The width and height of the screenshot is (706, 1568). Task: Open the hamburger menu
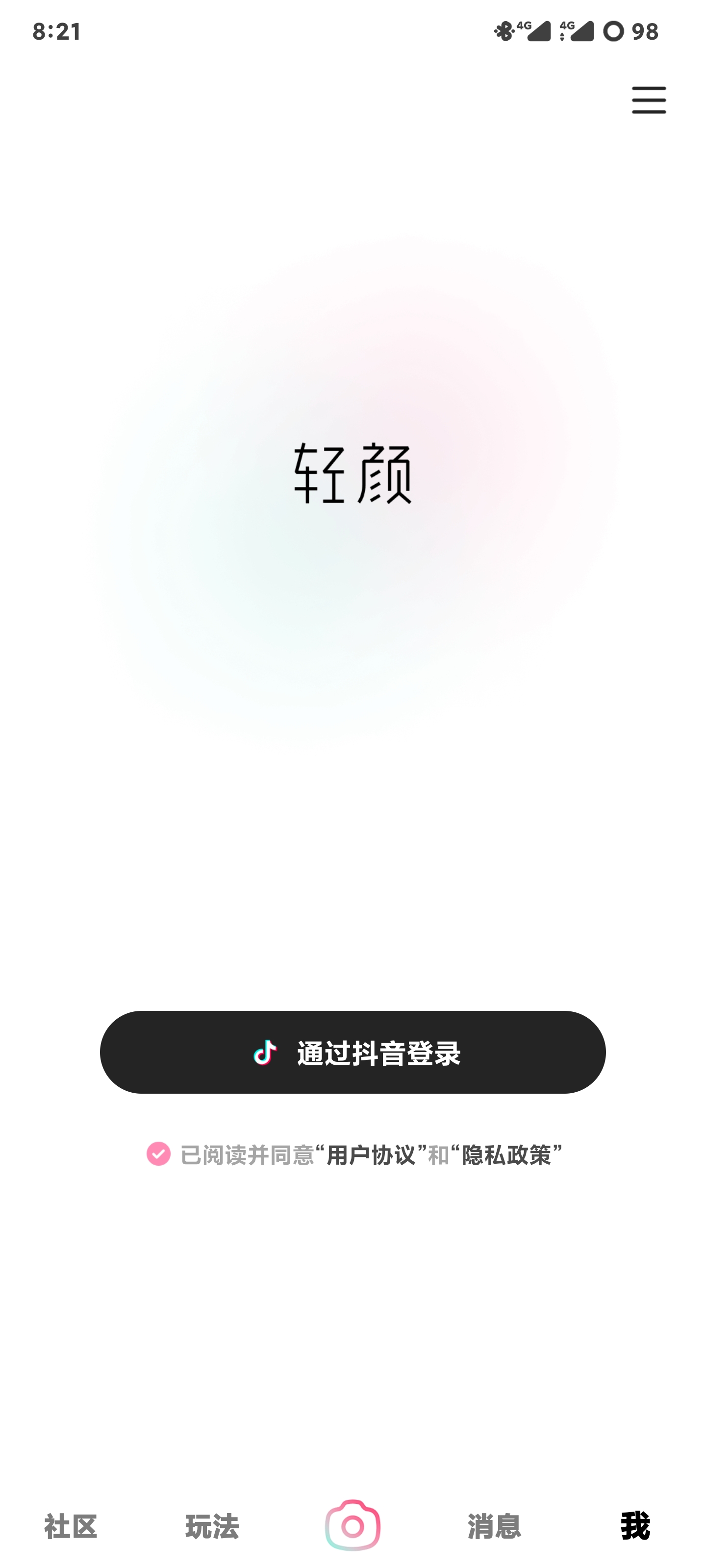pyautogui.click(x=648, y=100)
